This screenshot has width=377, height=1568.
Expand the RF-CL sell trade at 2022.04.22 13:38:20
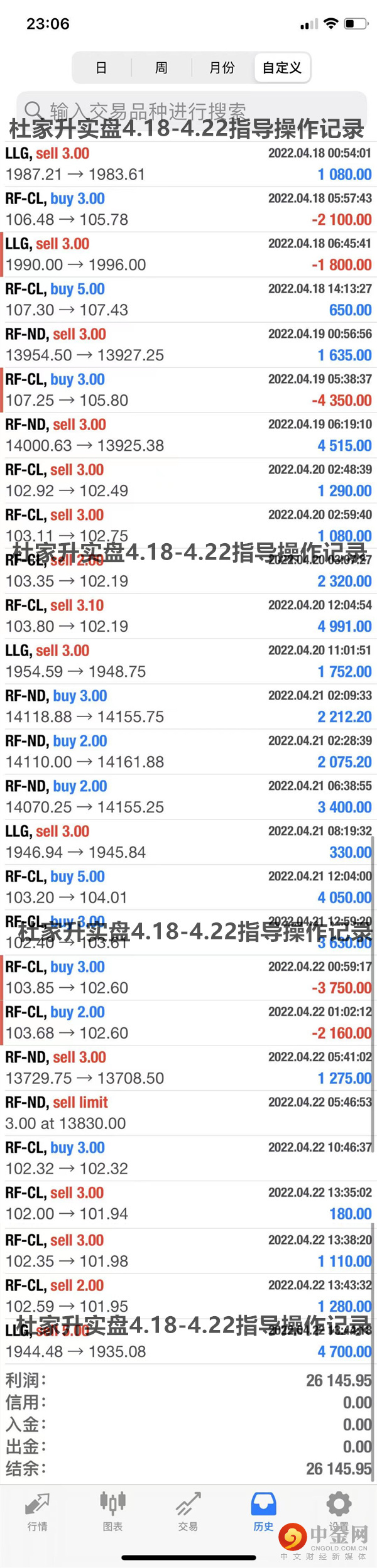(x=188, y=1251)
